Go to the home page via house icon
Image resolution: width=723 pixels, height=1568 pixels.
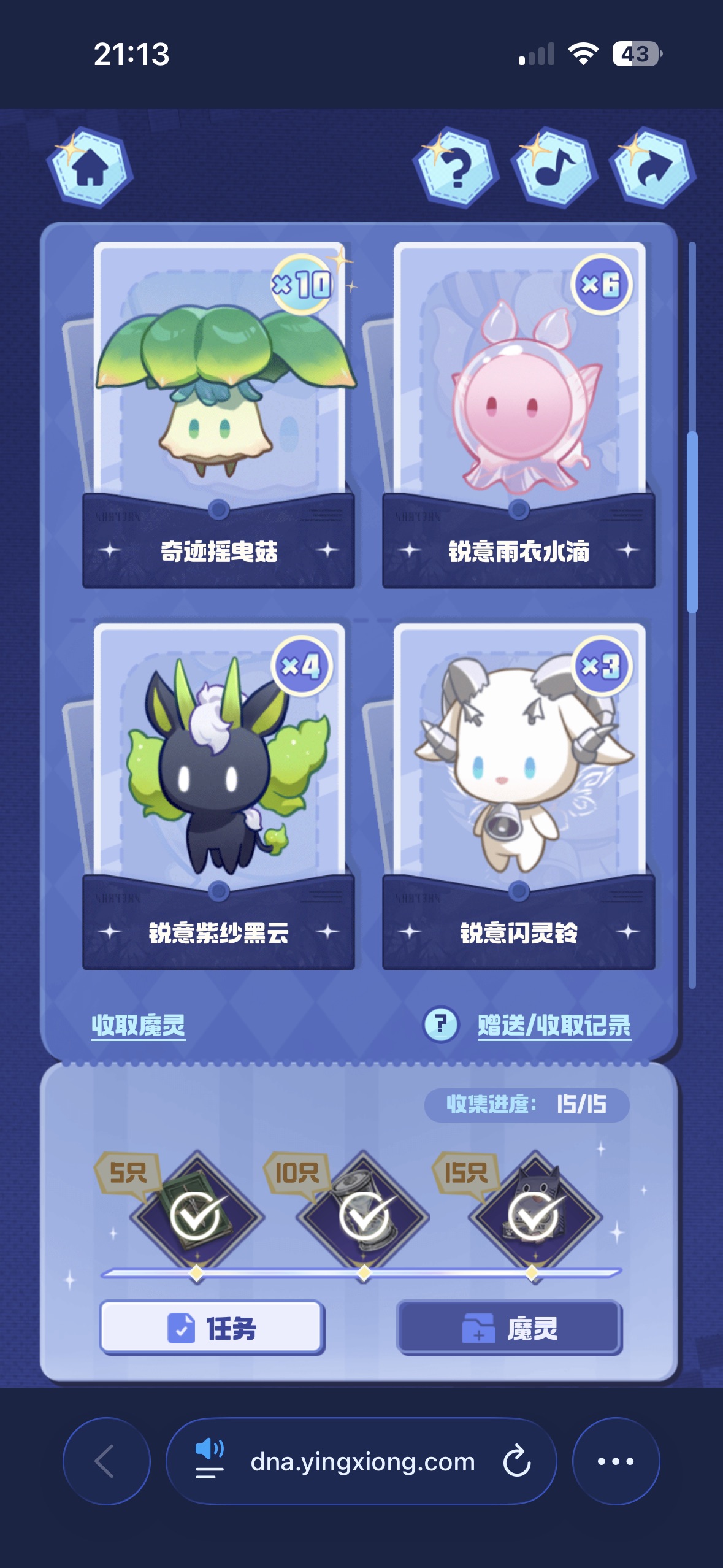point(90,169)
